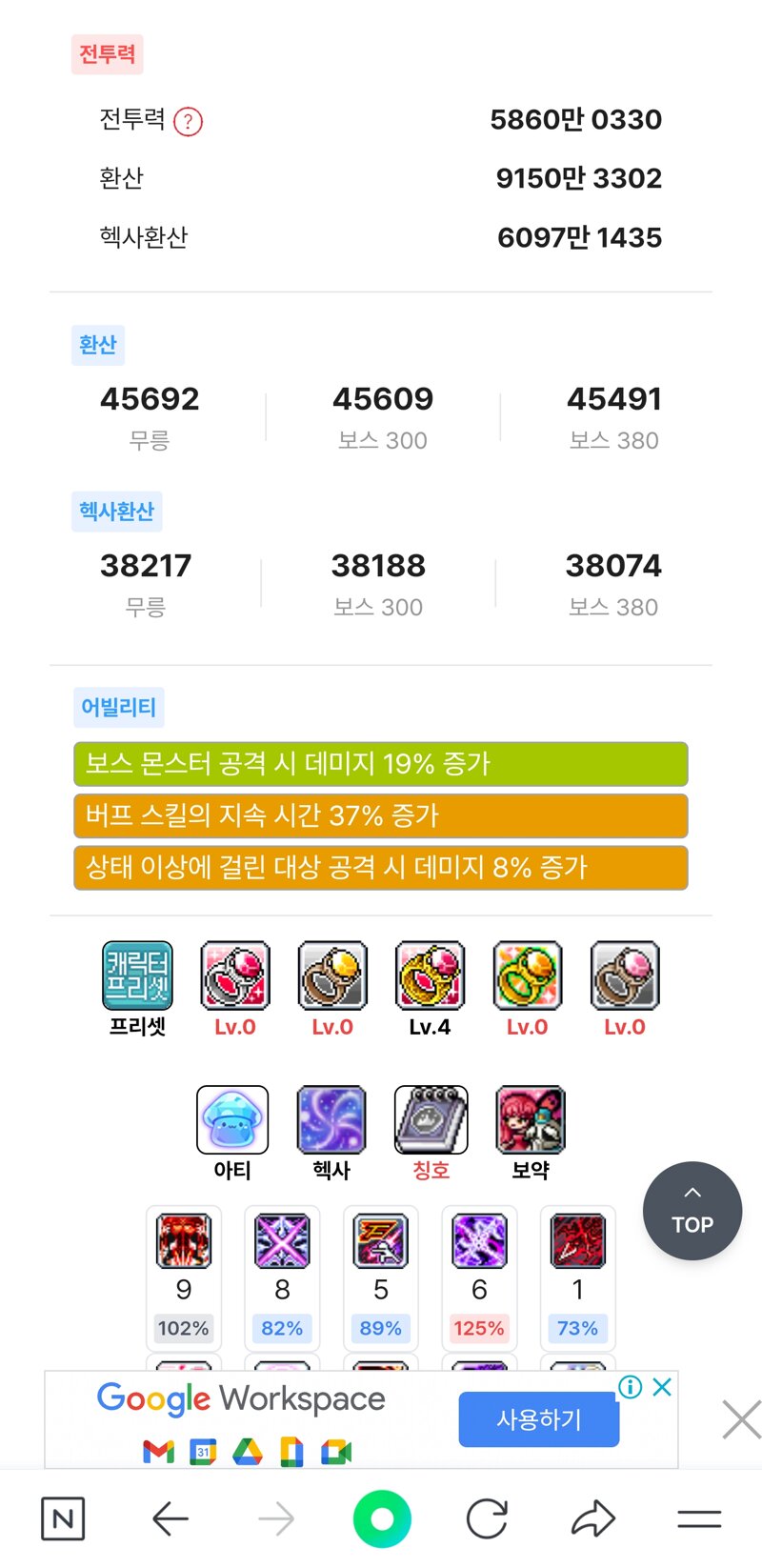Viewport: 762px width, 1568px height.
Task: Go back to the previous page
Action: [170, 1518]
